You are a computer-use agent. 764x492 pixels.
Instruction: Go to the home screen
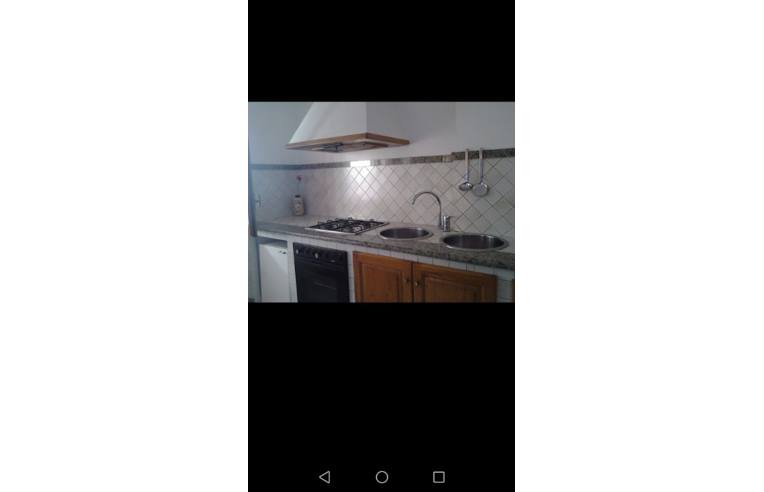[x=382, y=477]
